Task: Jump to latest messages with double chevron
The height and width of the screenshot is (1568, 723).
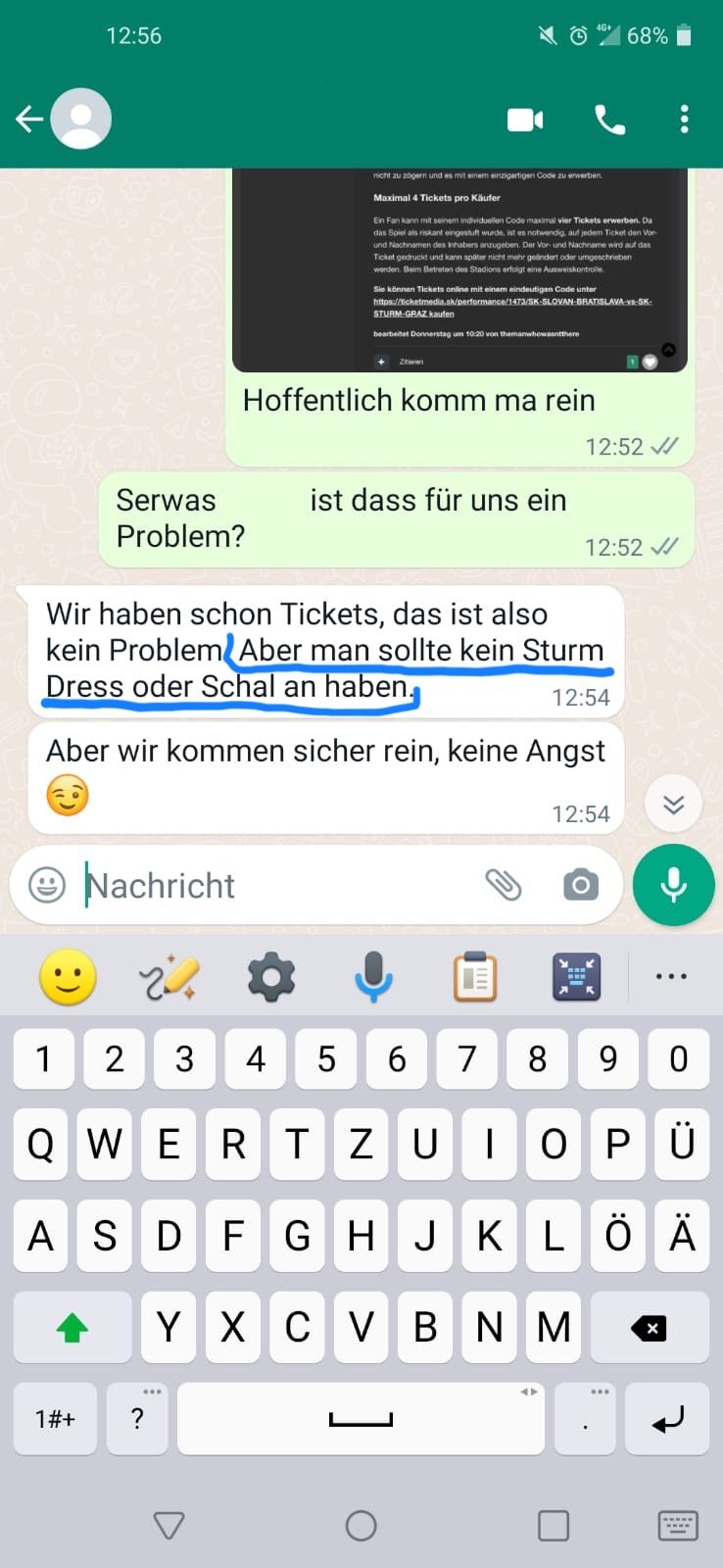Action: [x=673, y=804]
